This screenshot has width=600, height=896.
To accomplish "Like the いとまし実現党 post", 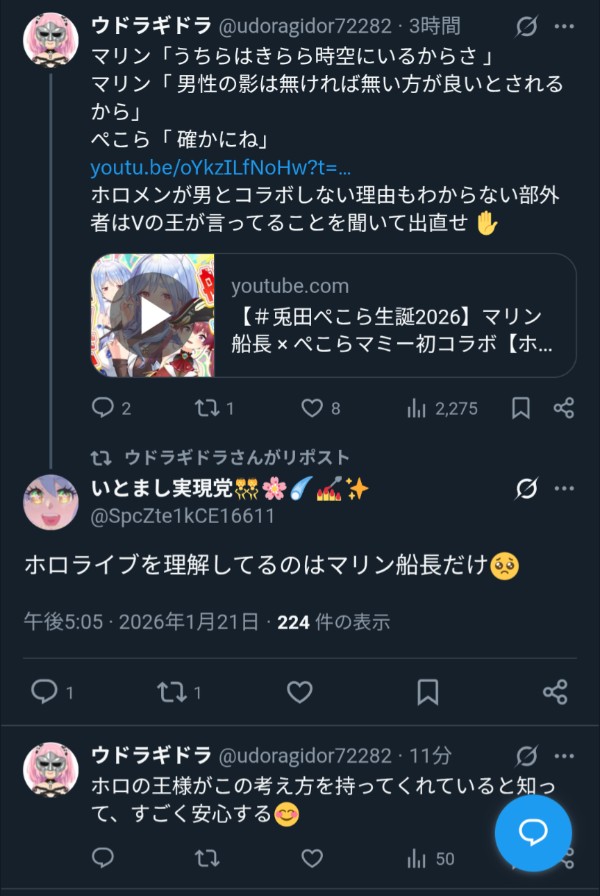I will coord(300,691).
